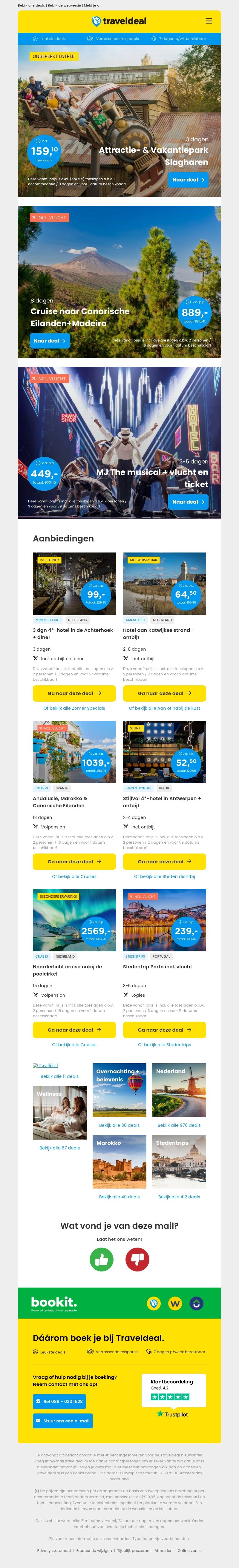
Task: Open 'Of bekijk alle Aan of nabij de kust'
Action: (x=164, y=708)
